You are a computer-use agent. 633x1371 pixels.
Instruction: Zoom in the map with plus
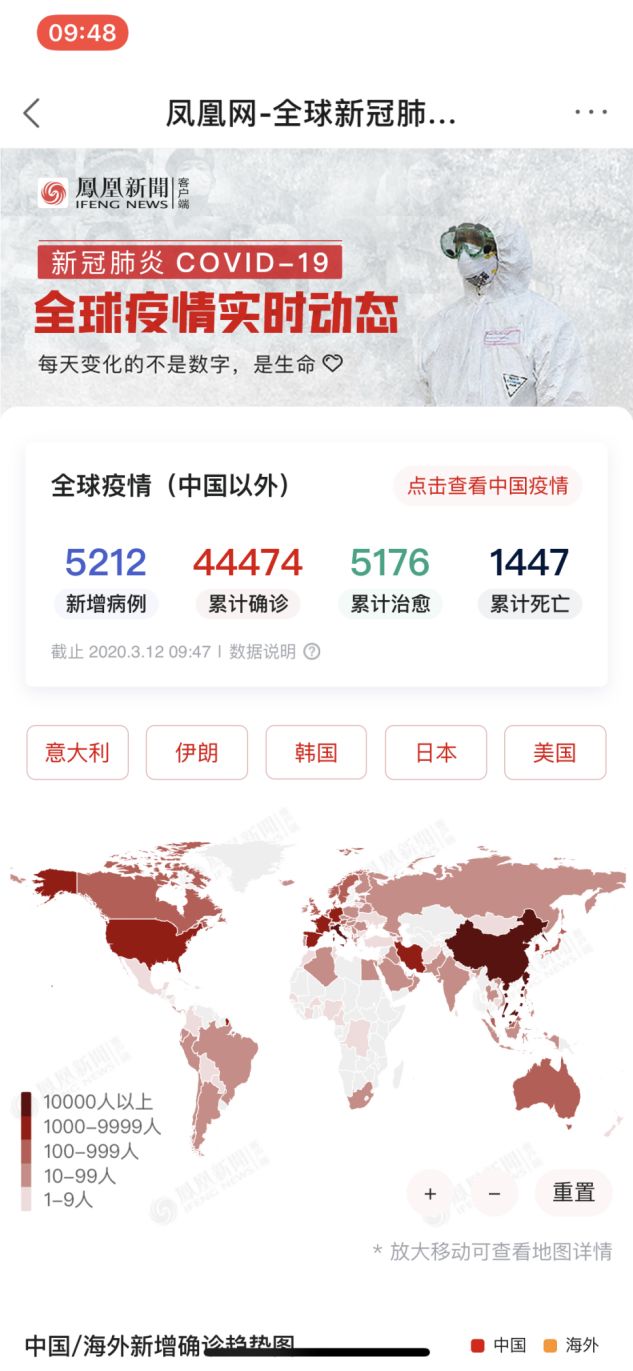431,1193
